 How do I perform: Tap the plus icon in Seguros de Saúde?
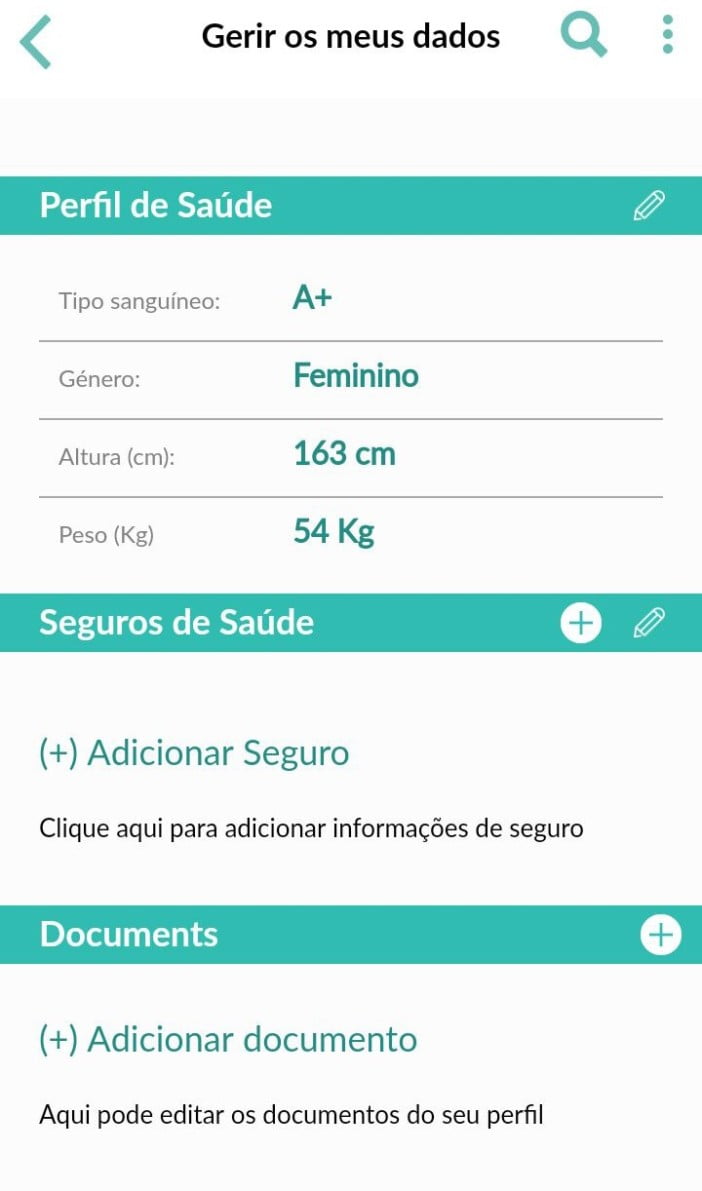580,623
